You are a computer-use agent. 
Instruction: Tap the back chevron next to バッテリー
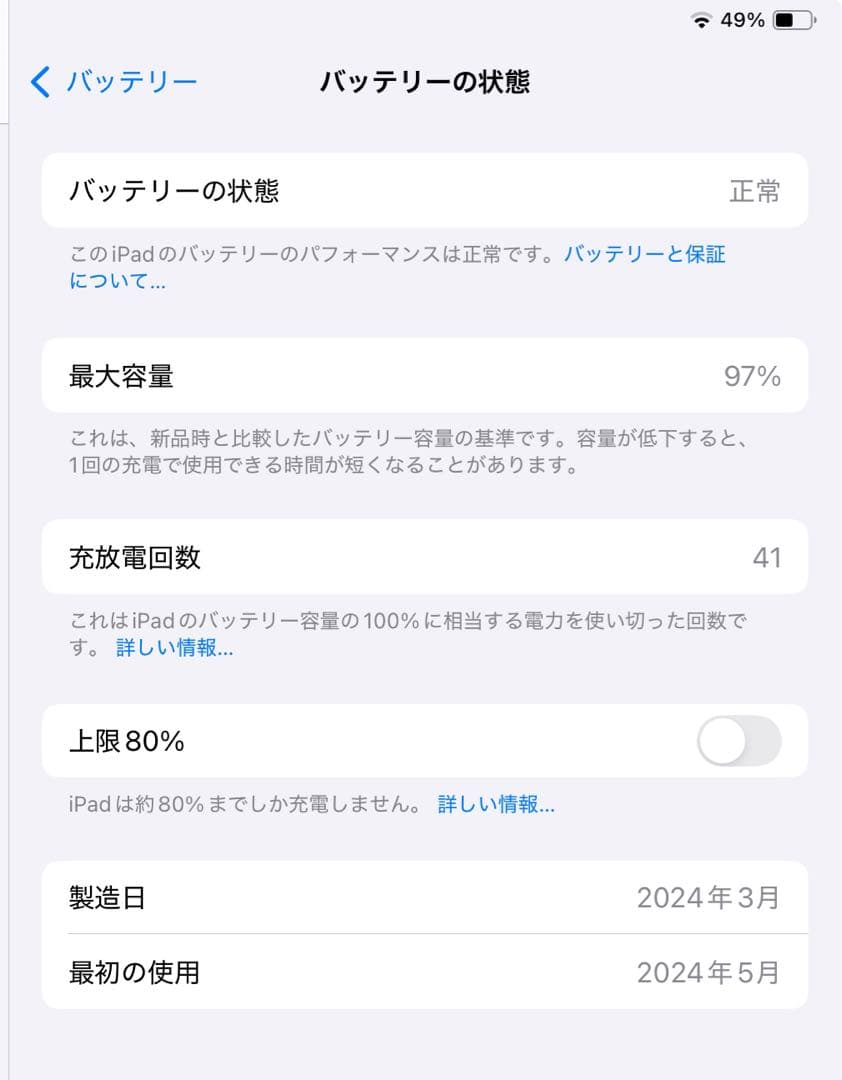pyautogui.click(x=40, y=81)
